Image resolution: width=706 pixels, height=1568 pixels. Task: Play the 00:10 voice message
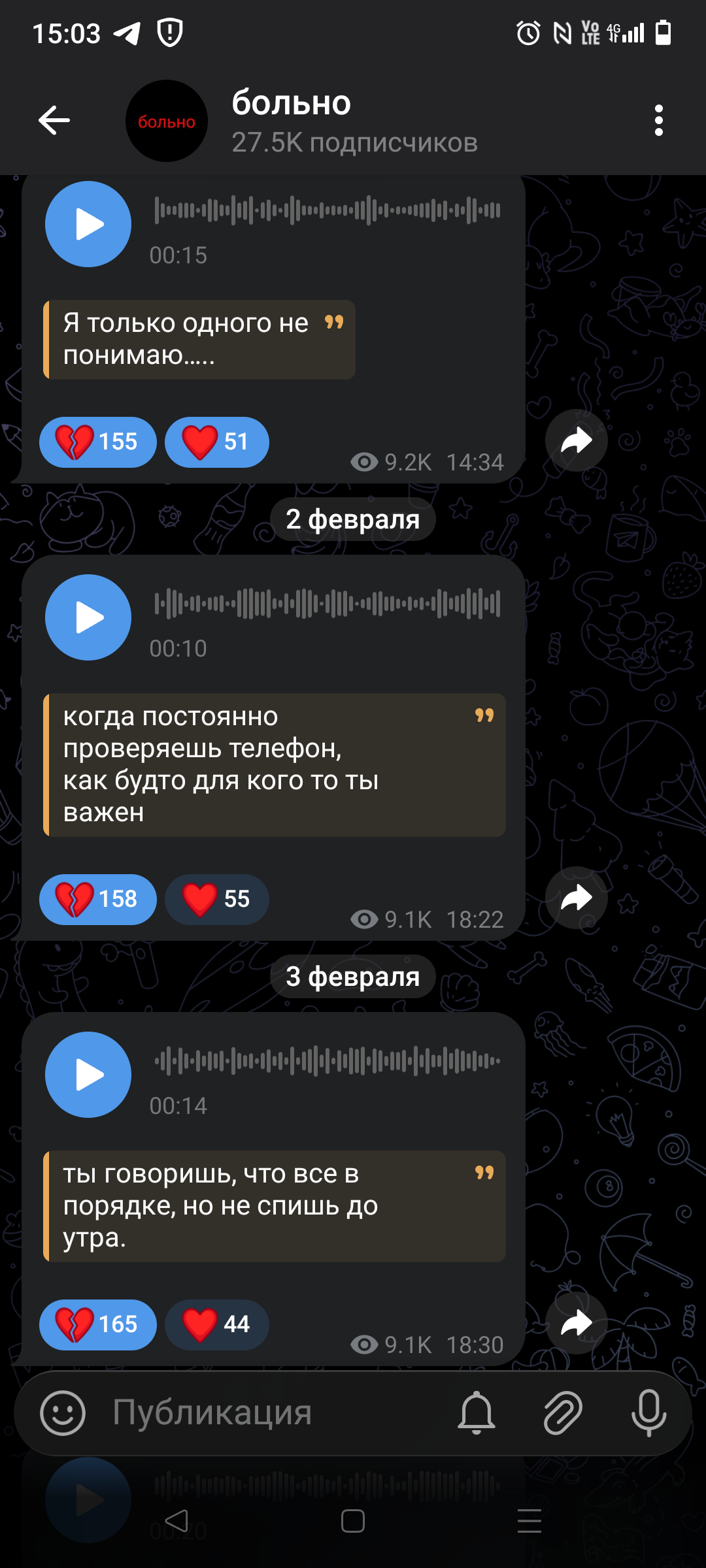[88, 617]
